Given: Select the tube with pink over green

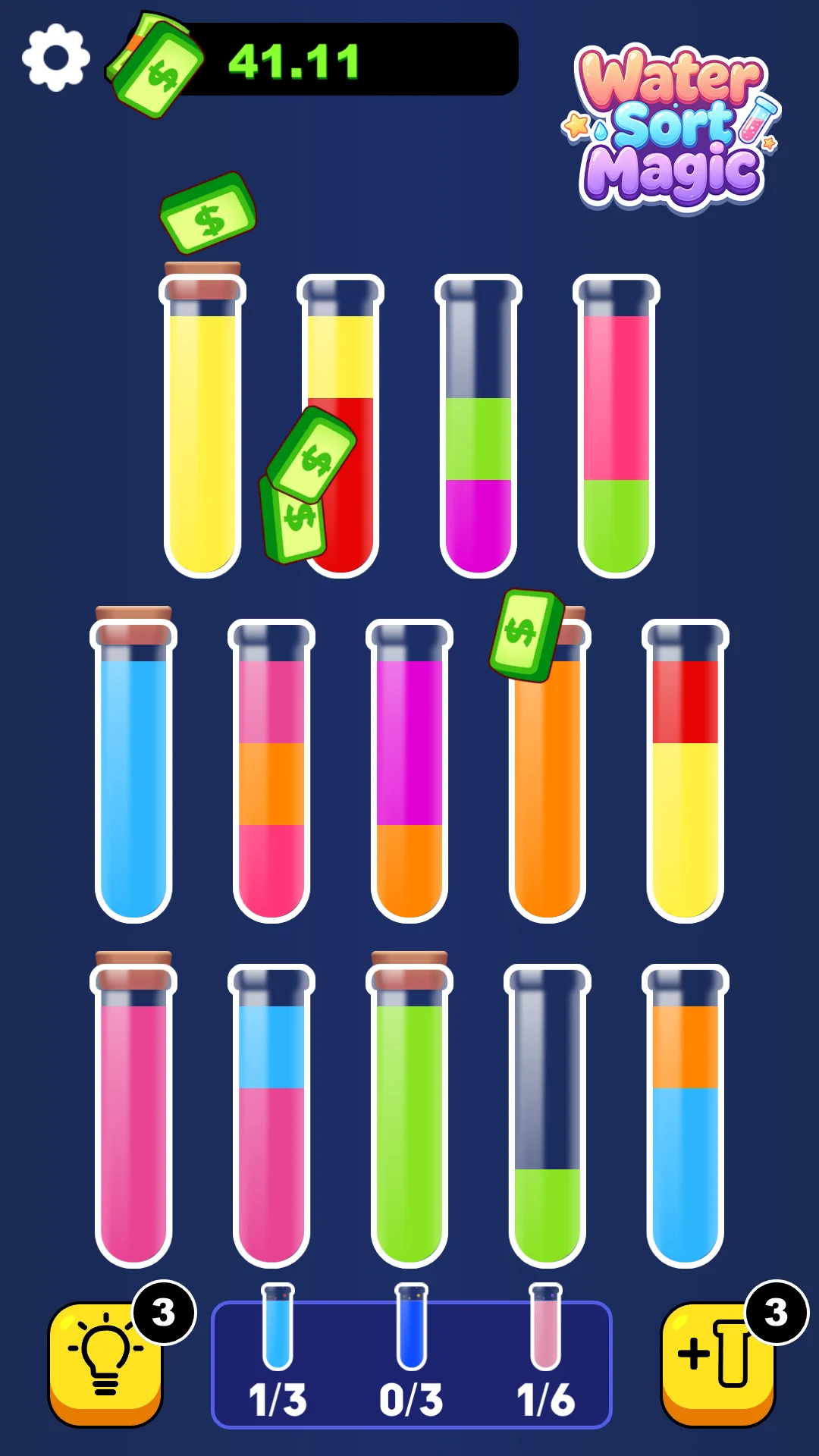Looking at the screenshot, I should tap(617, 426).
